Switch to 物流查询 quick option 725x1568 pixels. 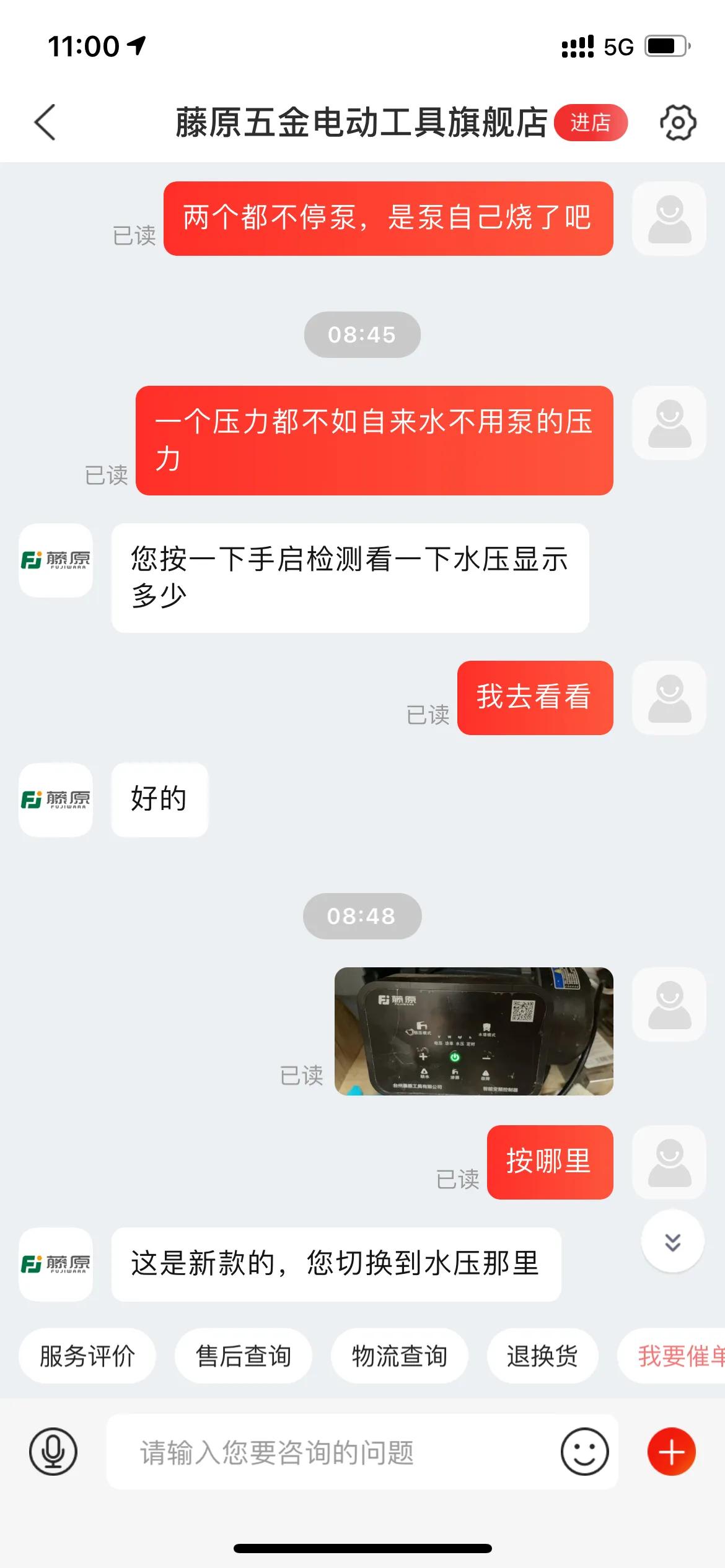click(400, 1355)
